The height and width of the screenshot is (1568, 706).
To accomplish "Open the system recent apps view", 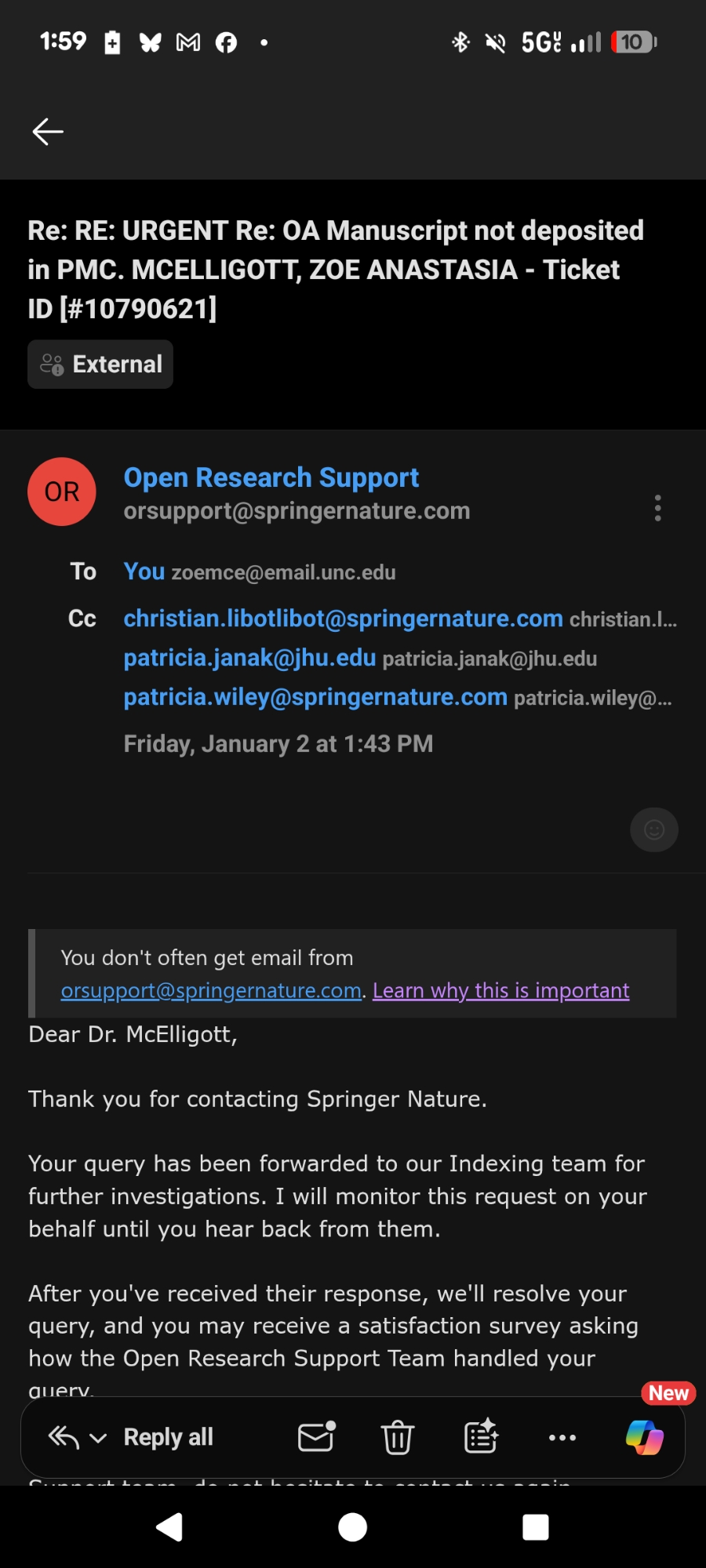I will point(535,1527).
